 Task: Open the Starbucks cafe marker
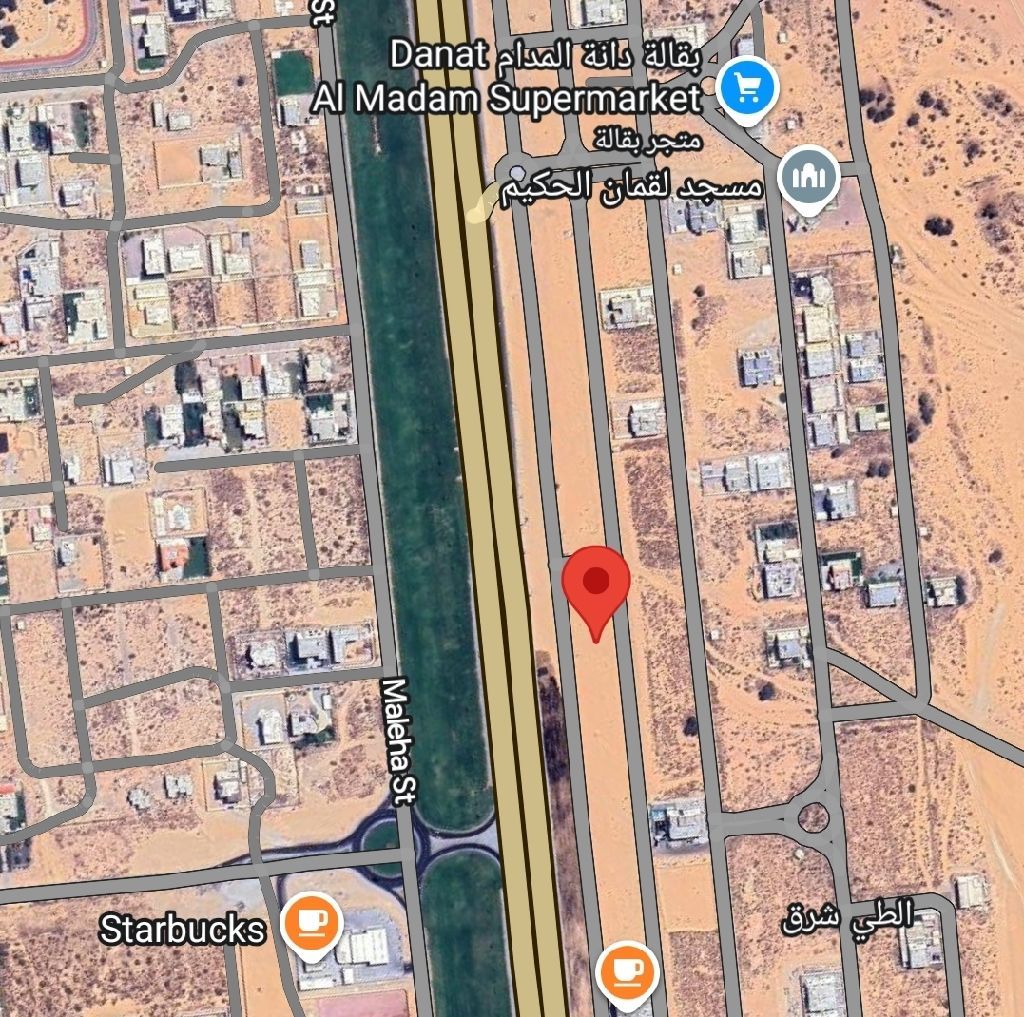[x=311, y=920]
